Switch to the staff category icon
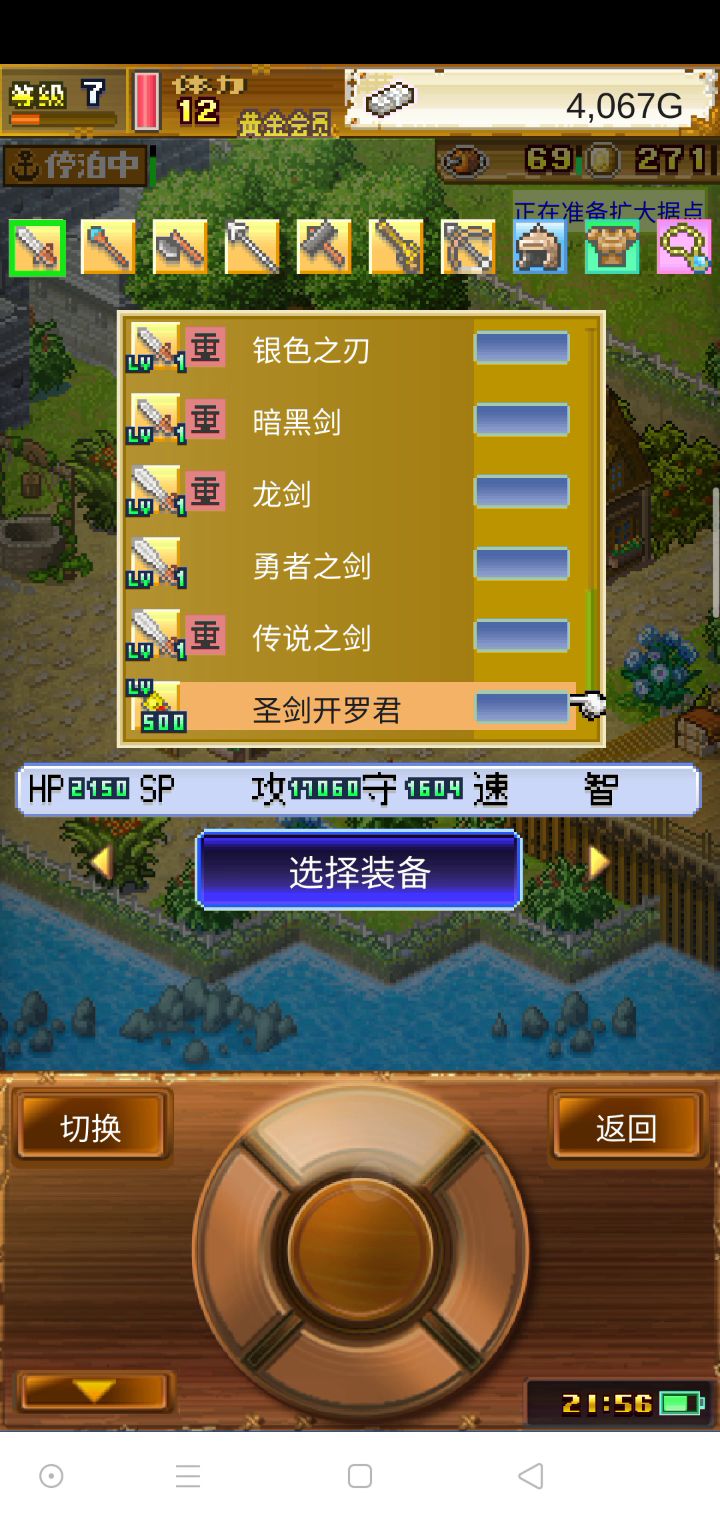Screen dimensions: 720x1520 (108, 247)
